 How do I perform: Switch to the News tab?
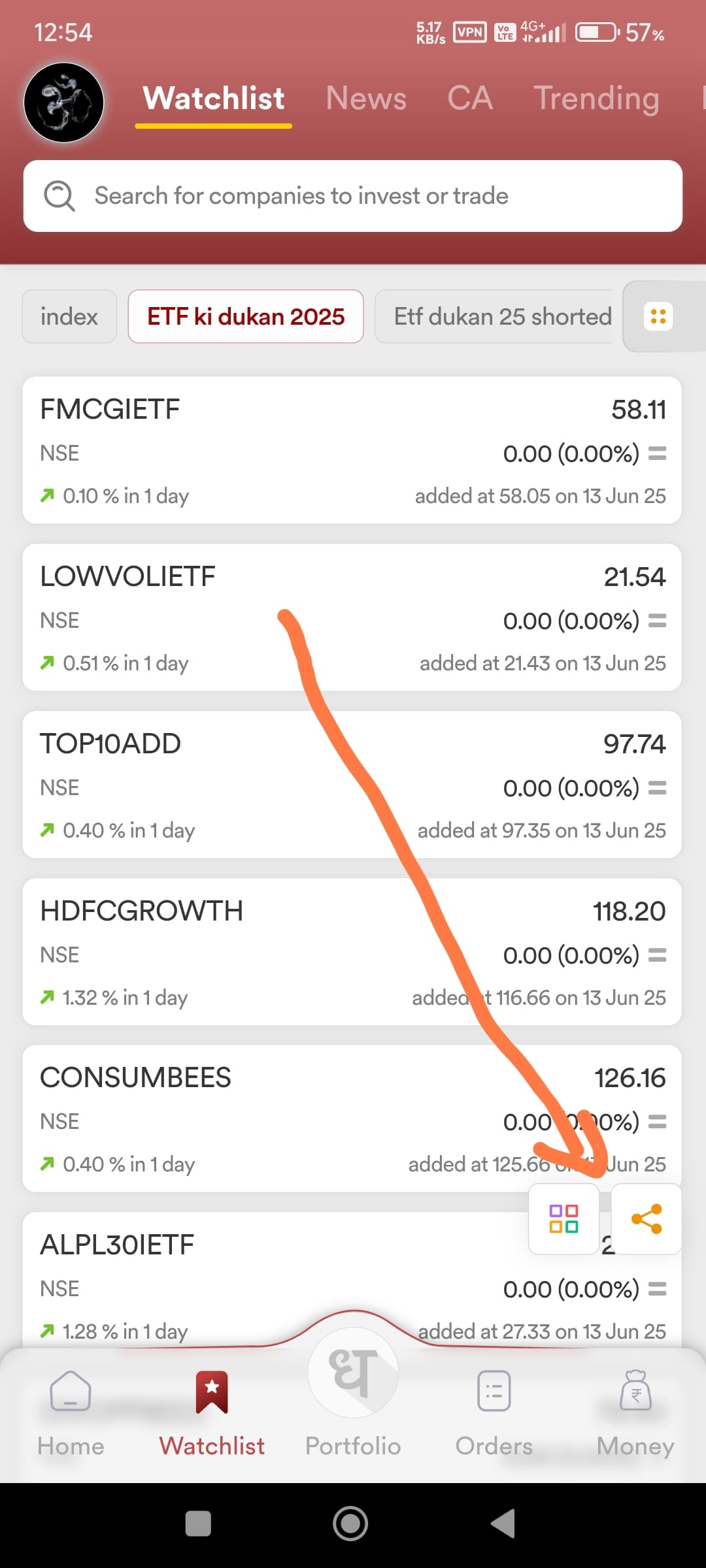366,99
